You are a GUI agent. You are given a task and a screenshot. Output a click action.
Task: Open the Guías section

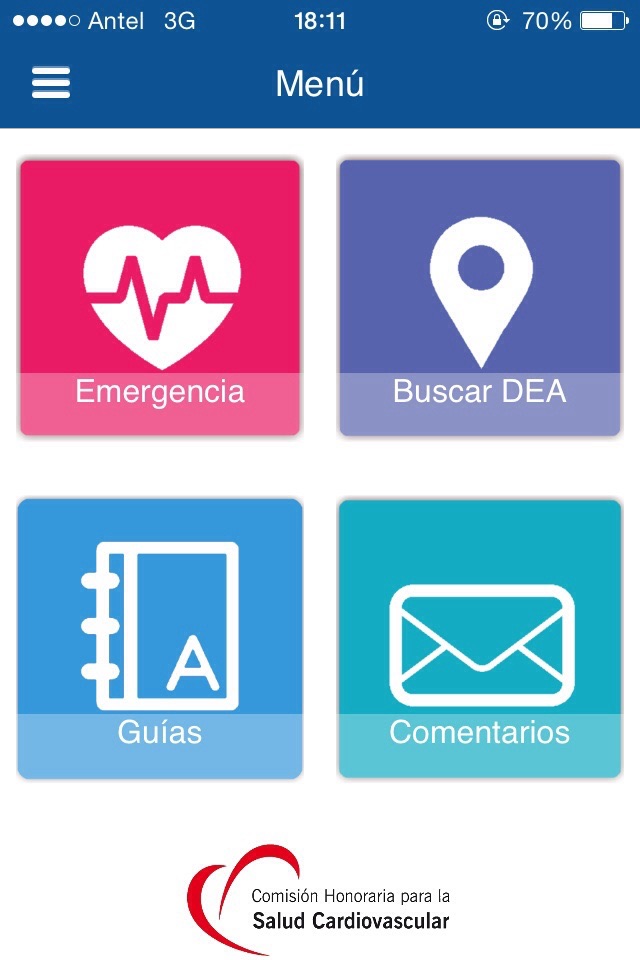pyautogui.click(x=160, y=638)
